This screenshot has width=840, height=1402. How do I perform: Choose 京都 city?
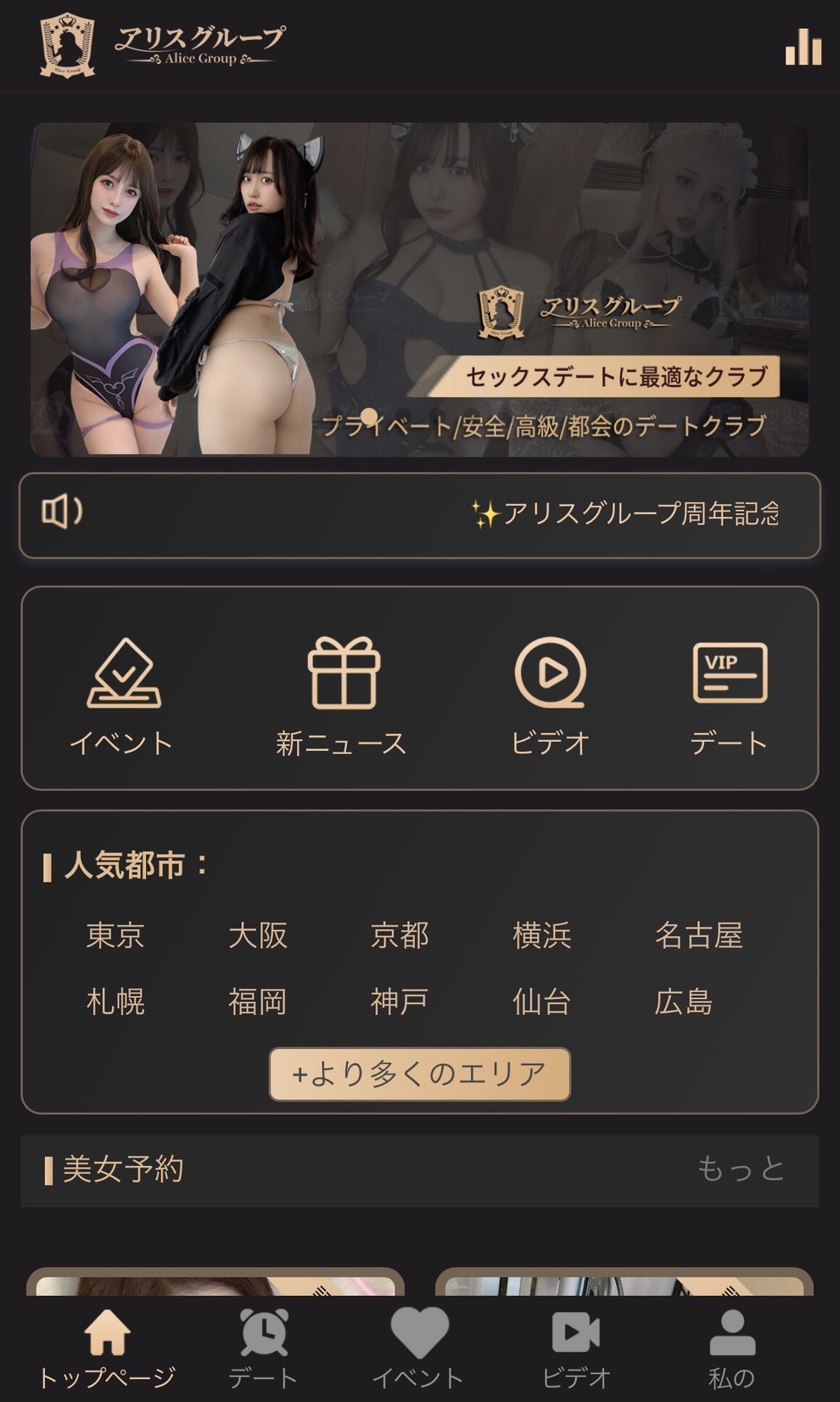click(x=400, y=935)
